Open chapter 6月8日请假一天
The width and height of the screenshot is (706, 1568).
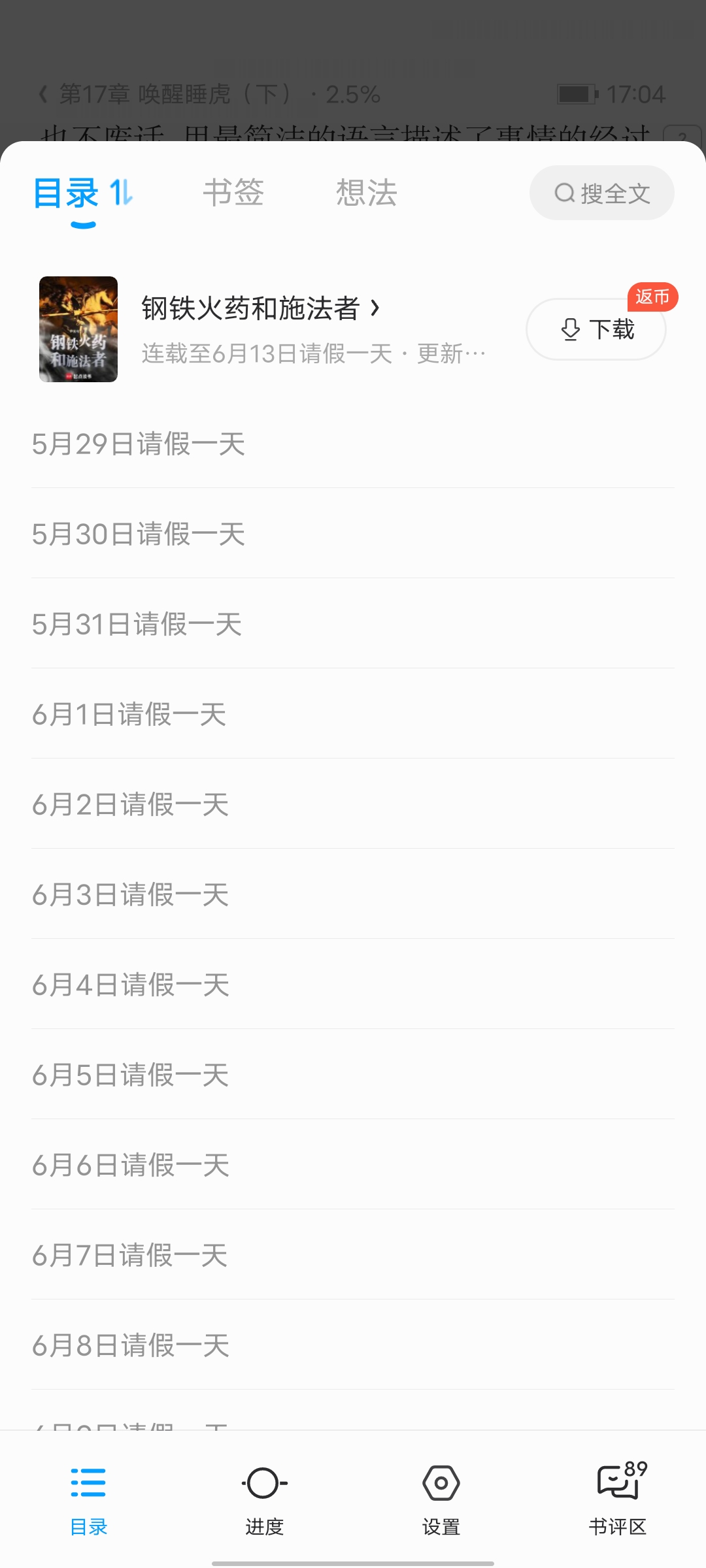(131, 1346)
